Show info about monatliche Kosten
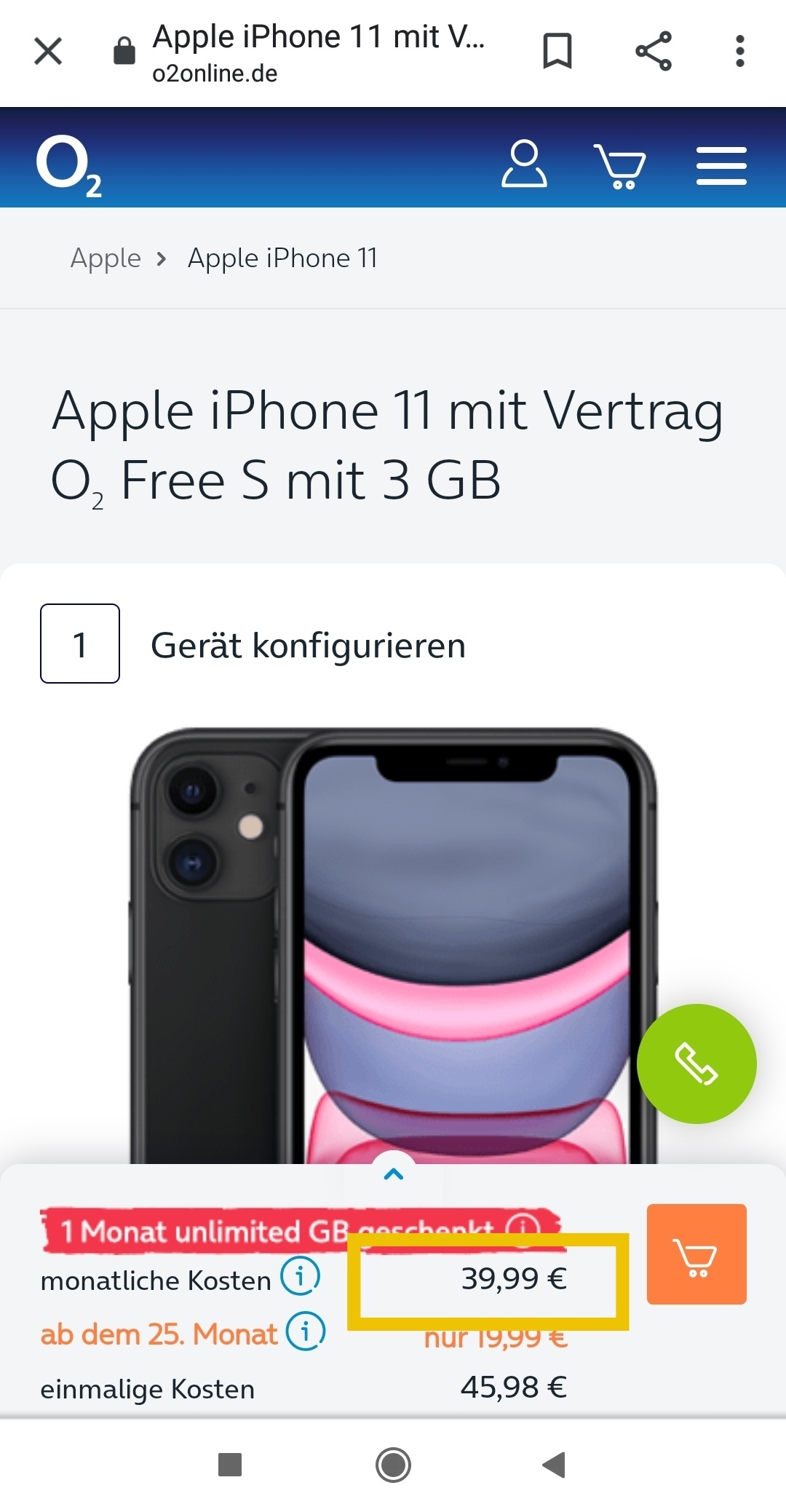The width and height of the screenshot is (786, 1512). pos(300,1277)
